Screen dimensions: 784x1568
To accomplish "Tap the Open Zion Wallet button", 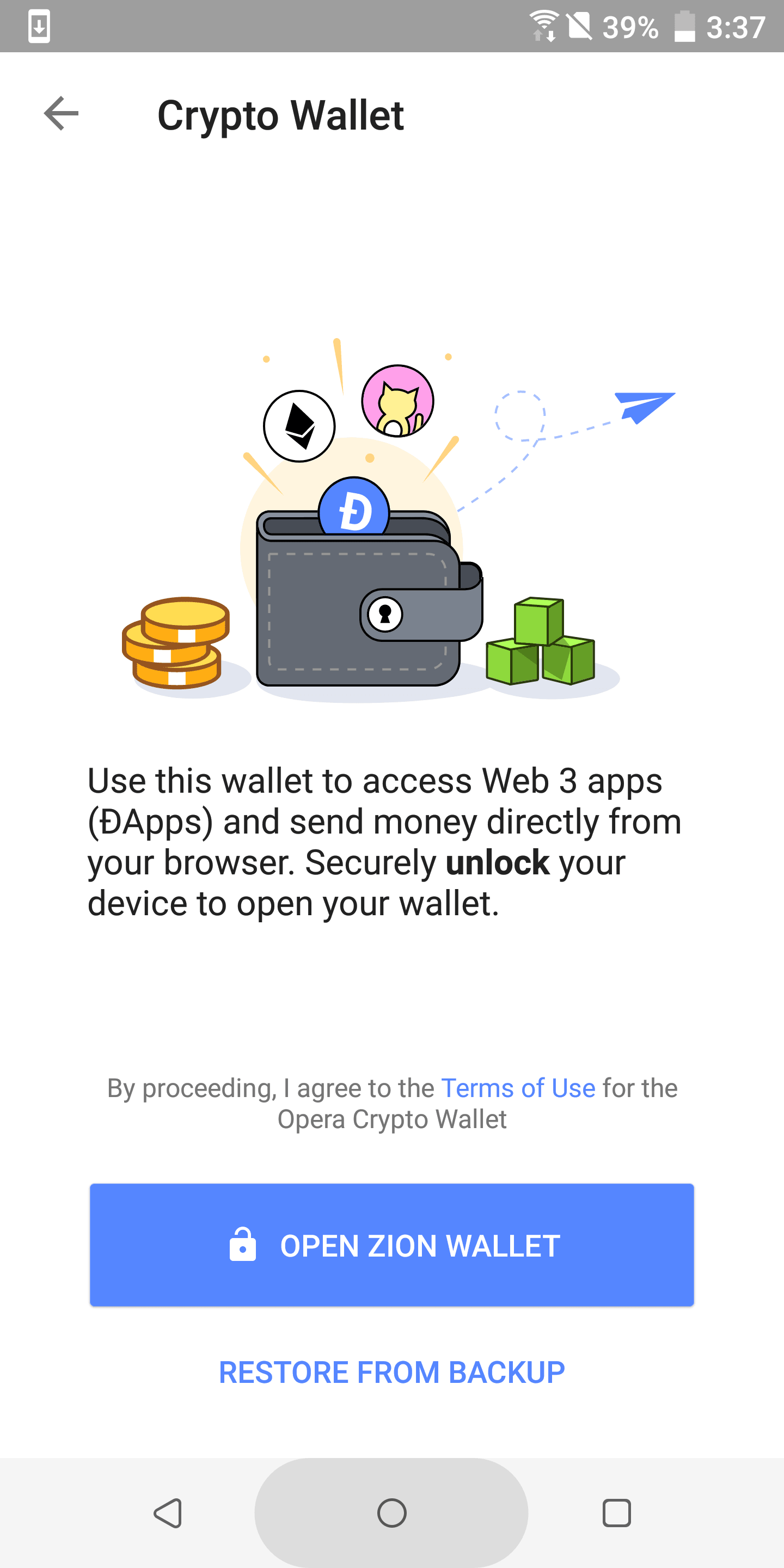I will pyautogui.click(x=392, y=1245).
